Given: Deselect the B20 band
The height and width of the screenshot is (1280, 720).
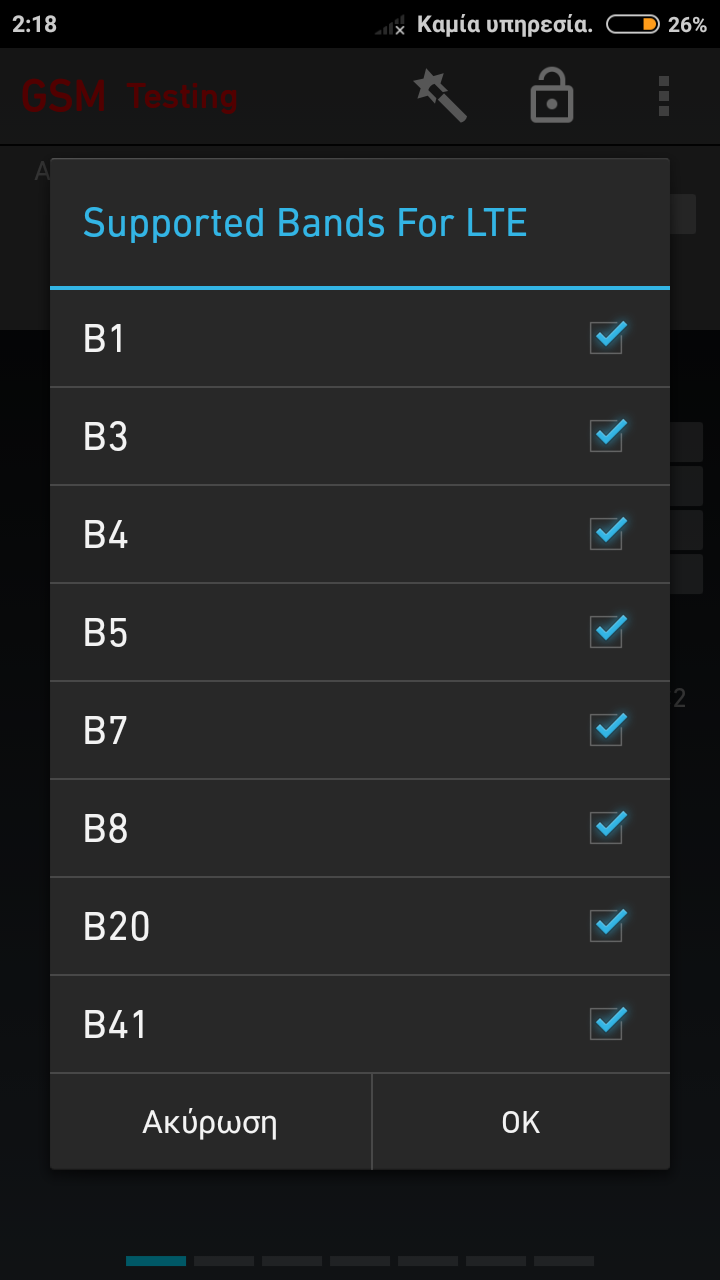Looking at the screenshot, I should [x=607, y=926].
